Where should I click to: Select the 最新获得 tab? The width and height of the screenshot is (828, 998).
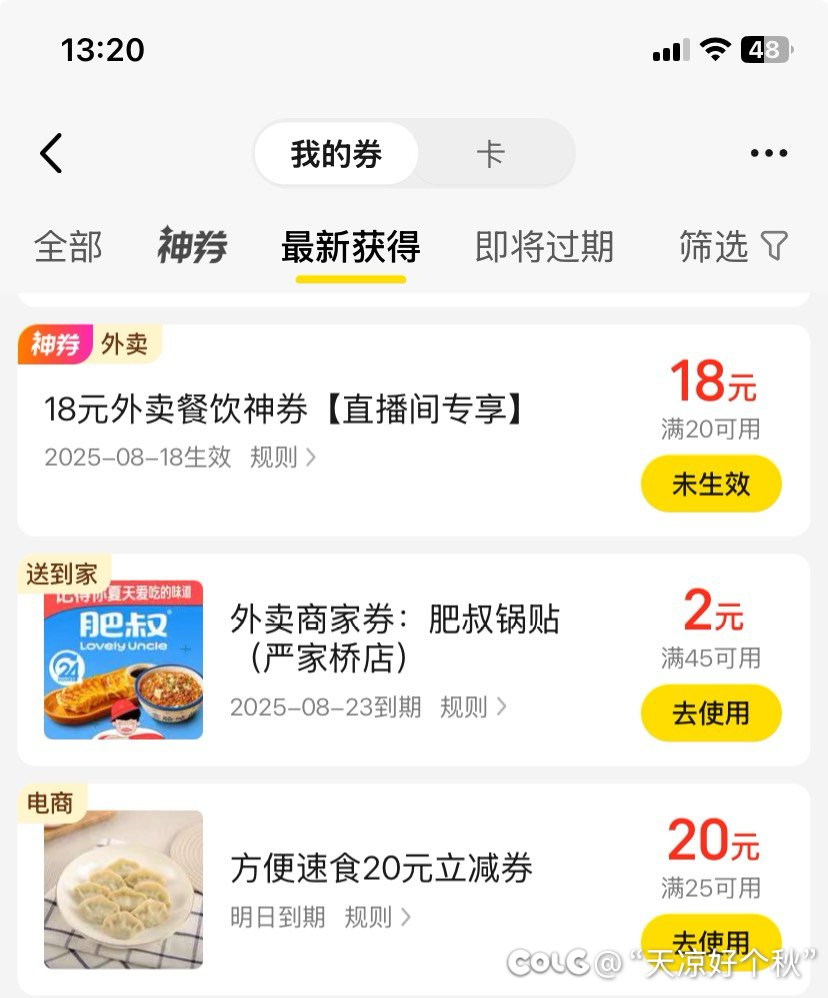tap(350, 246)
